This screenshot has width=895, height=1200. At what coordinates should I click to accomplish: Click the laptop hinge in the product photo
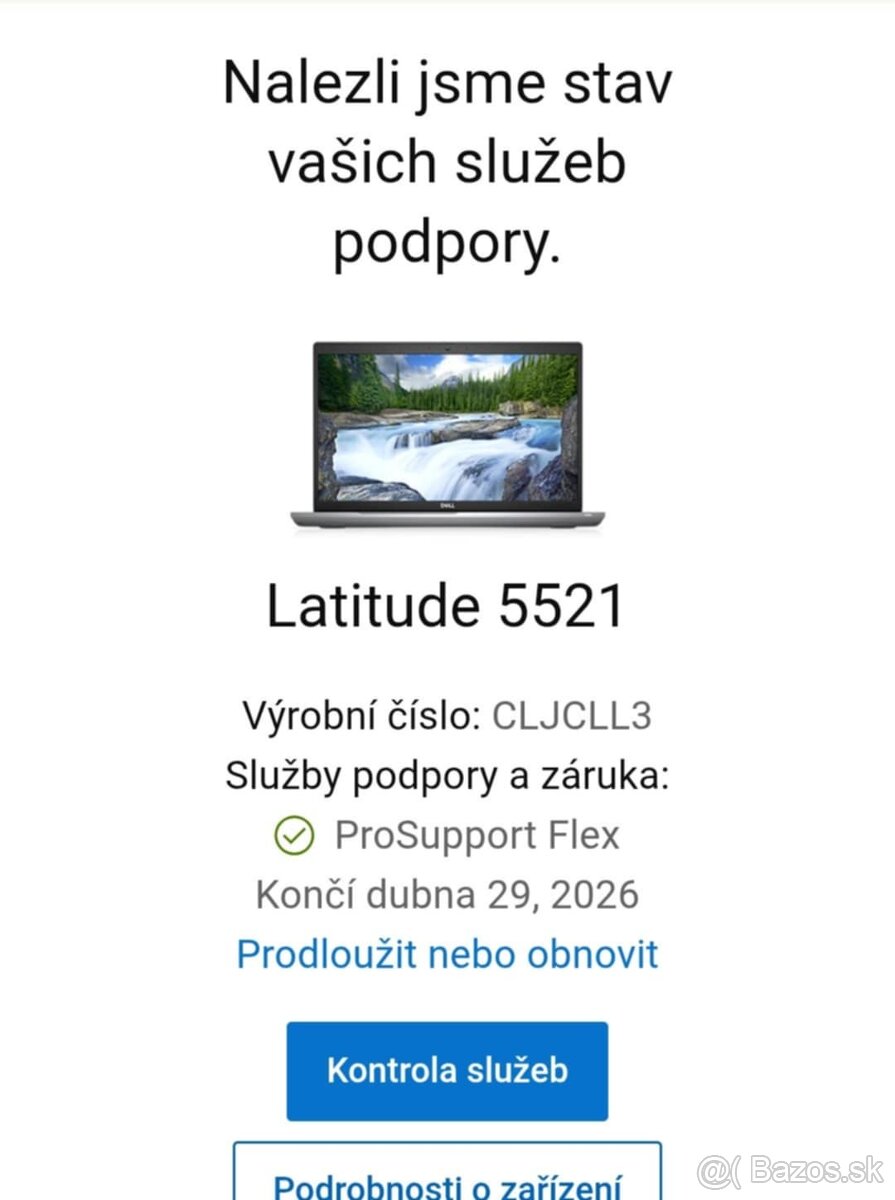tap(447, 512)
